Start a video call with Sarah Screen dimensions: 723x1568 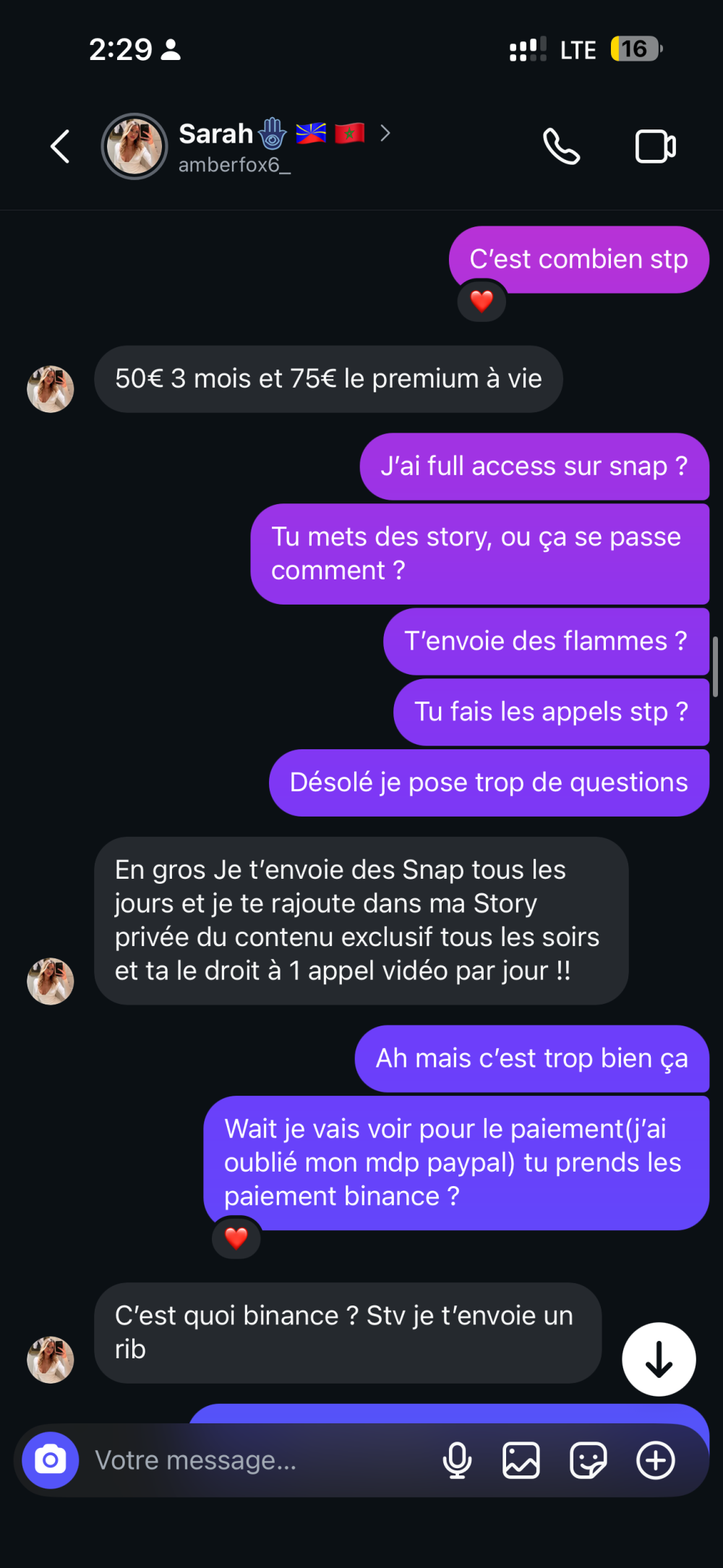coord(655,147)
